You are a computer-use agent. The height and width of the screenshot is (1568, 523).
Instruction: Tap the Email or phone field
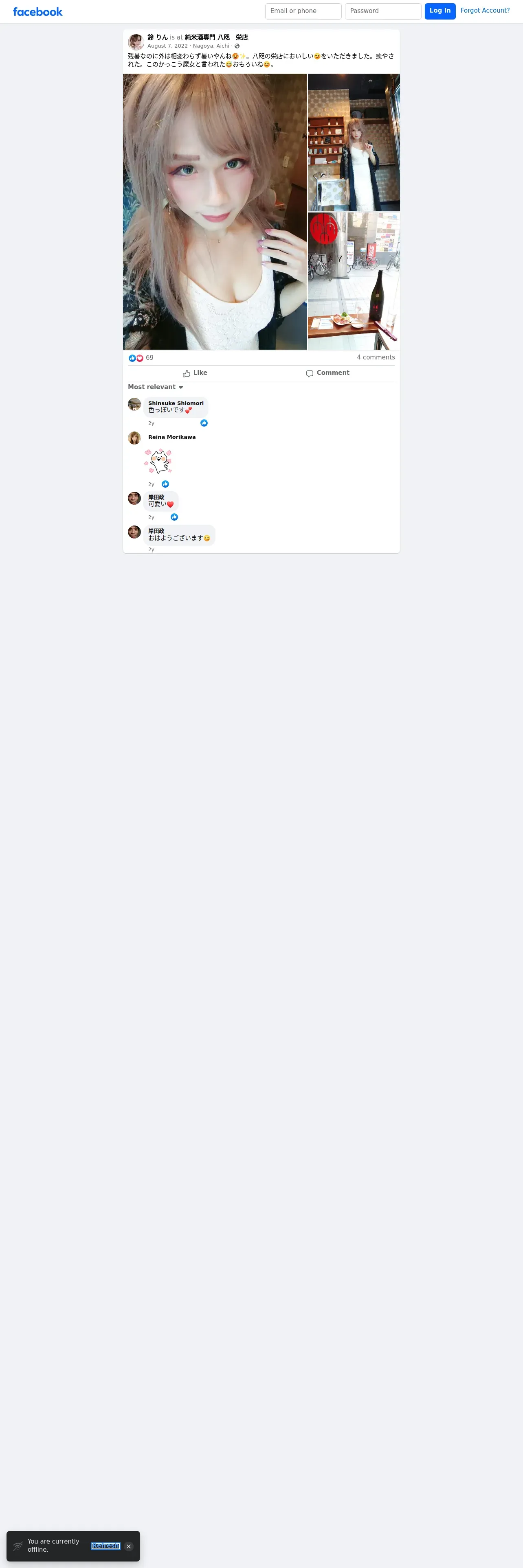(x=303, y=11)
